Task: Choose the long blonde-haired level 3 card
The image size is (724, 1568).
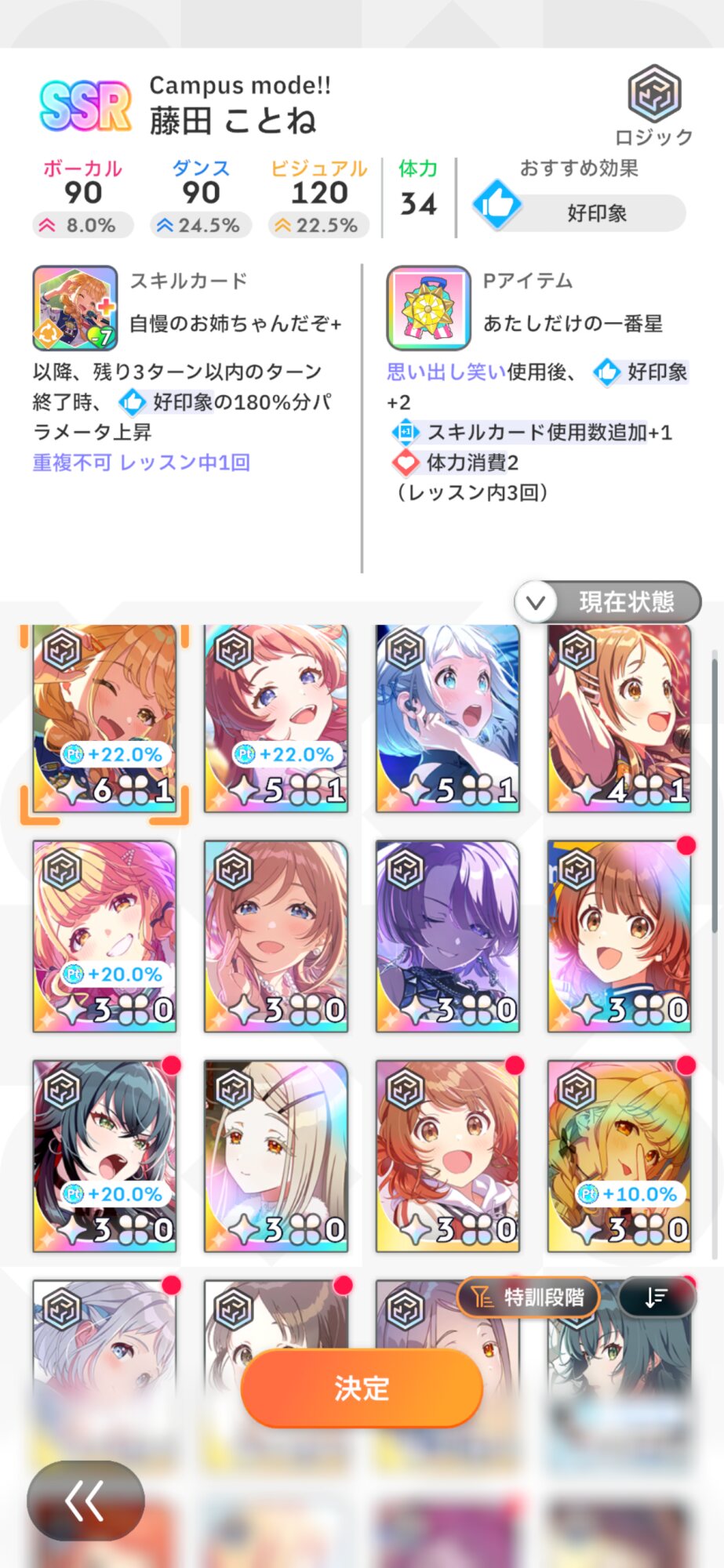Action: click(x=276, y=1156)
